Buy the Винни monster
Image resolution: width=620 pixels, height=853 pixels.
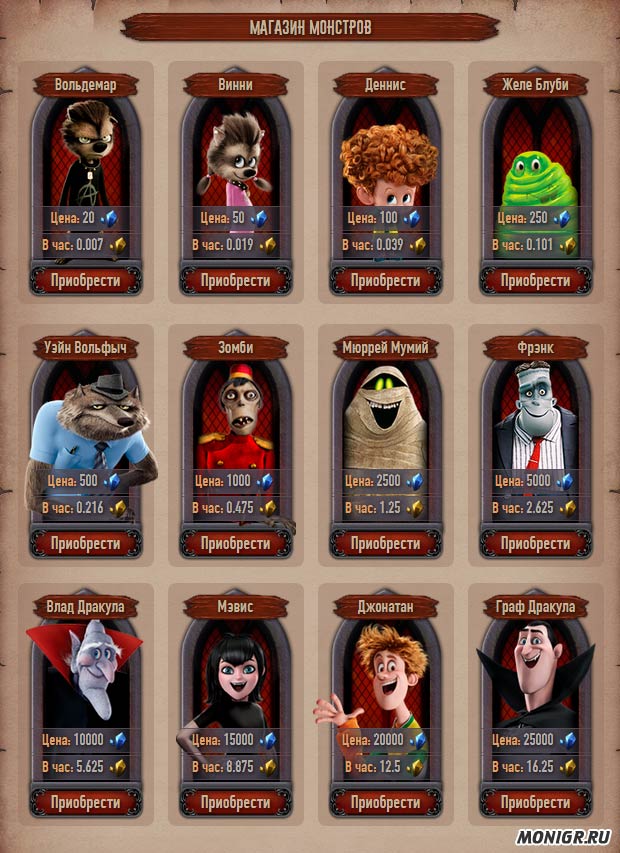(236, 280)
